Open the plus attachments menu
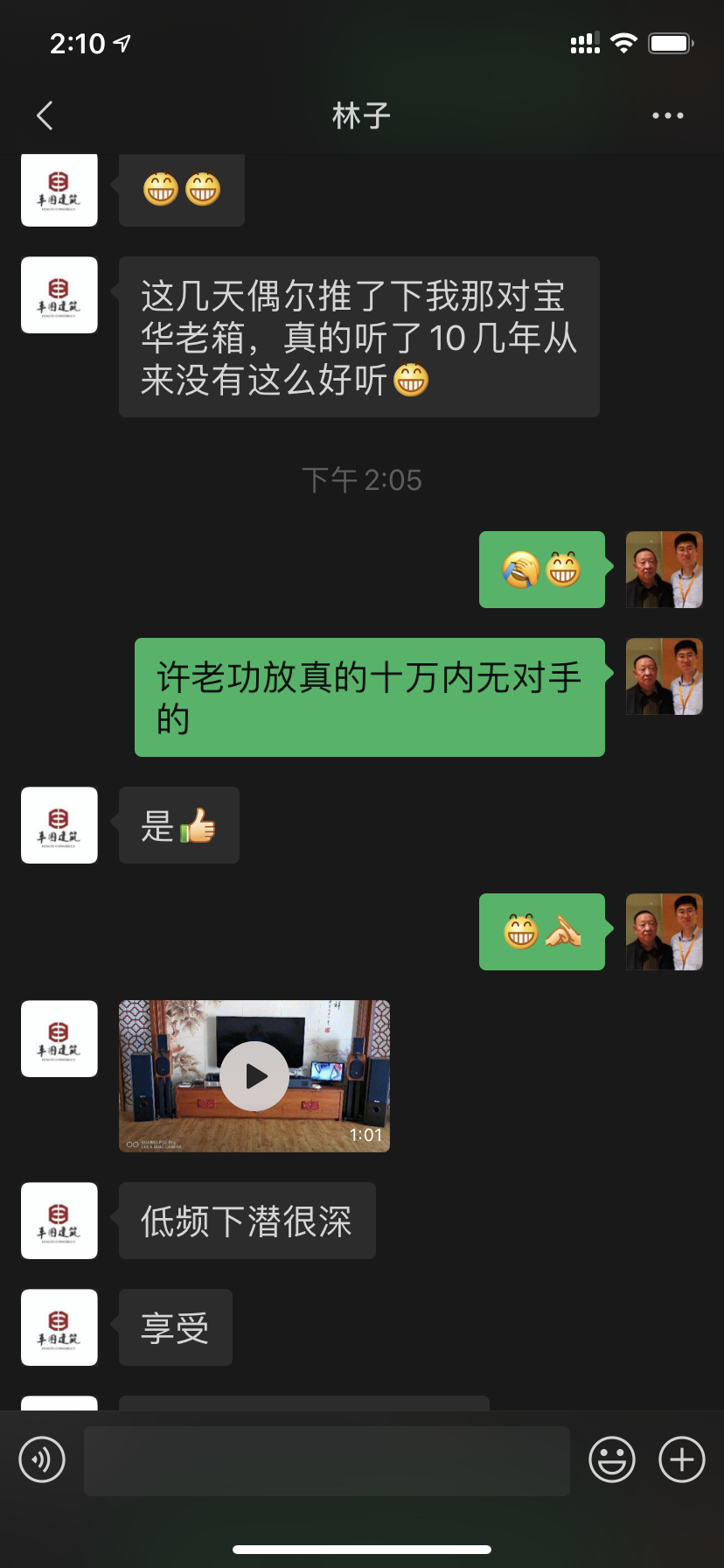This screenshot has height=1568, width=724. [x=681, y=1459]
